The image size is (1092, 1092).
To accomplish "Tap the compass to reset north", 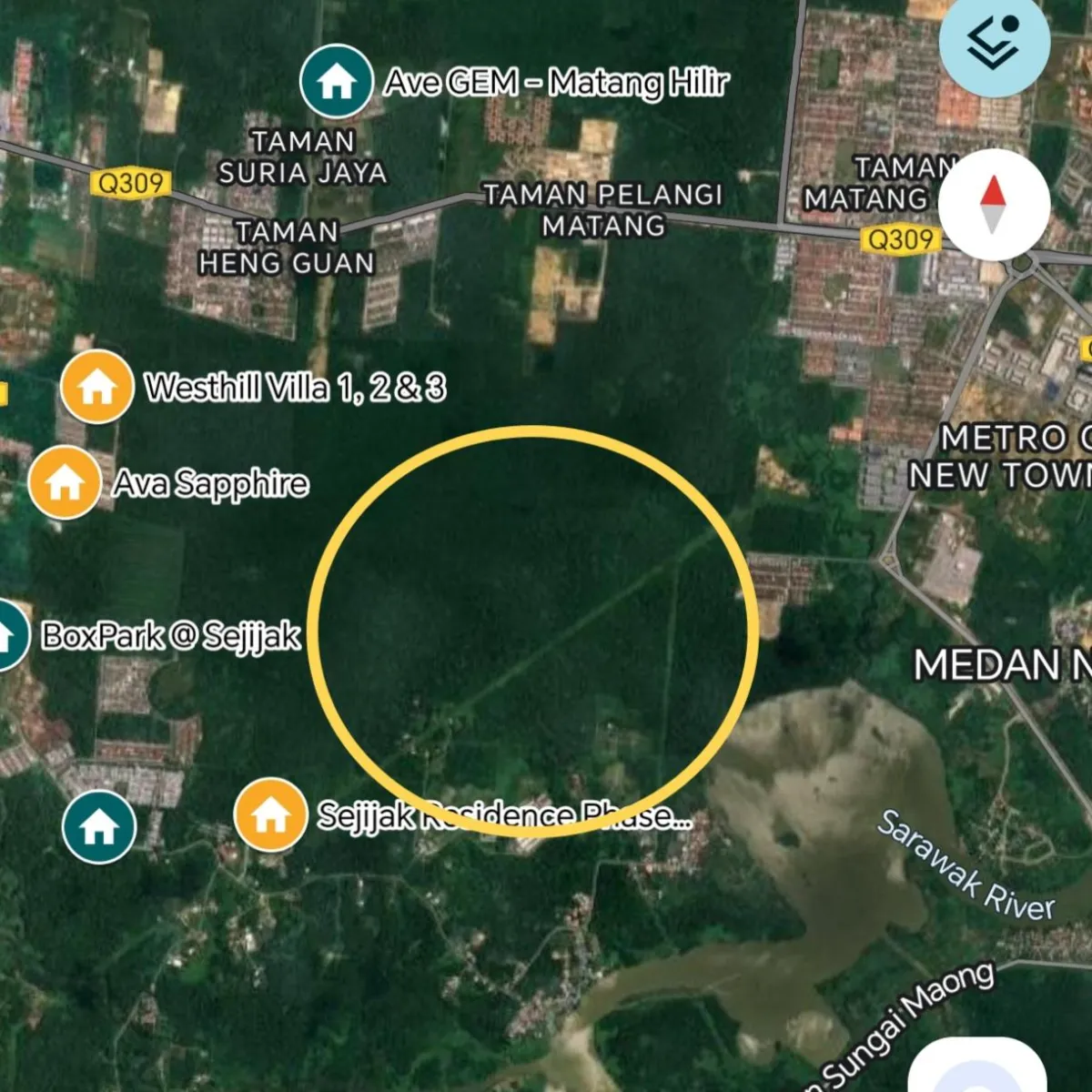I will tap(993, 205).
